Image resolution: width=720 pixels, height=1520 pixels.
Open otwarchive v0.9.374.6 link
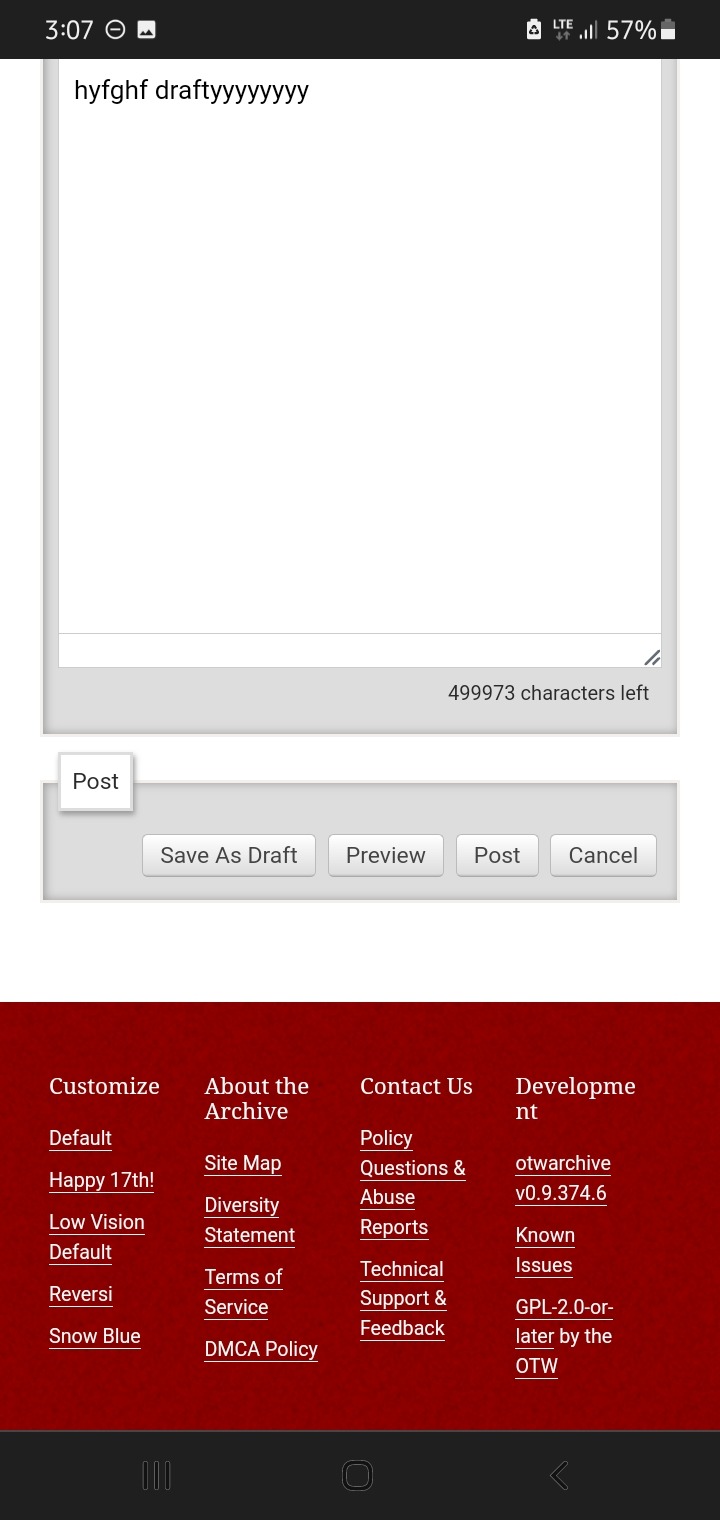coord(562,1178)
